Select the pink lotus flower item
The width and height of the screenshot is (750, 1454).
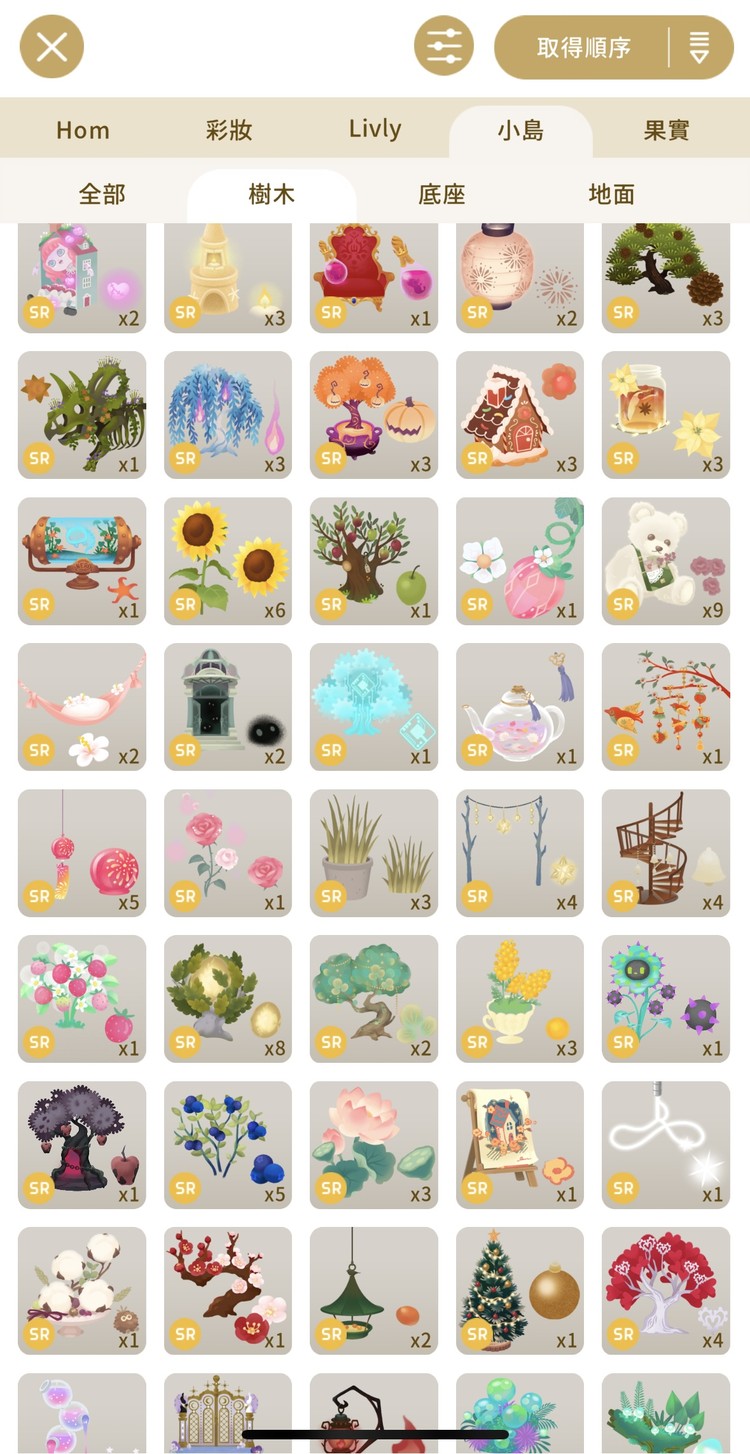coord(374,1145)
